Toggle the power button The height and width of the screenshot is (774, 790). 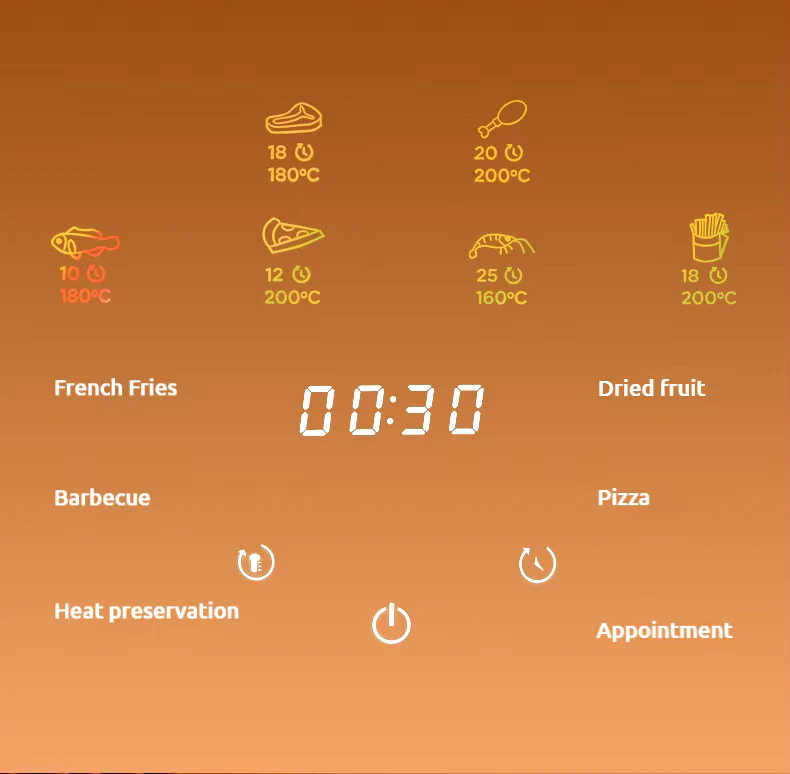click(391, 625)
